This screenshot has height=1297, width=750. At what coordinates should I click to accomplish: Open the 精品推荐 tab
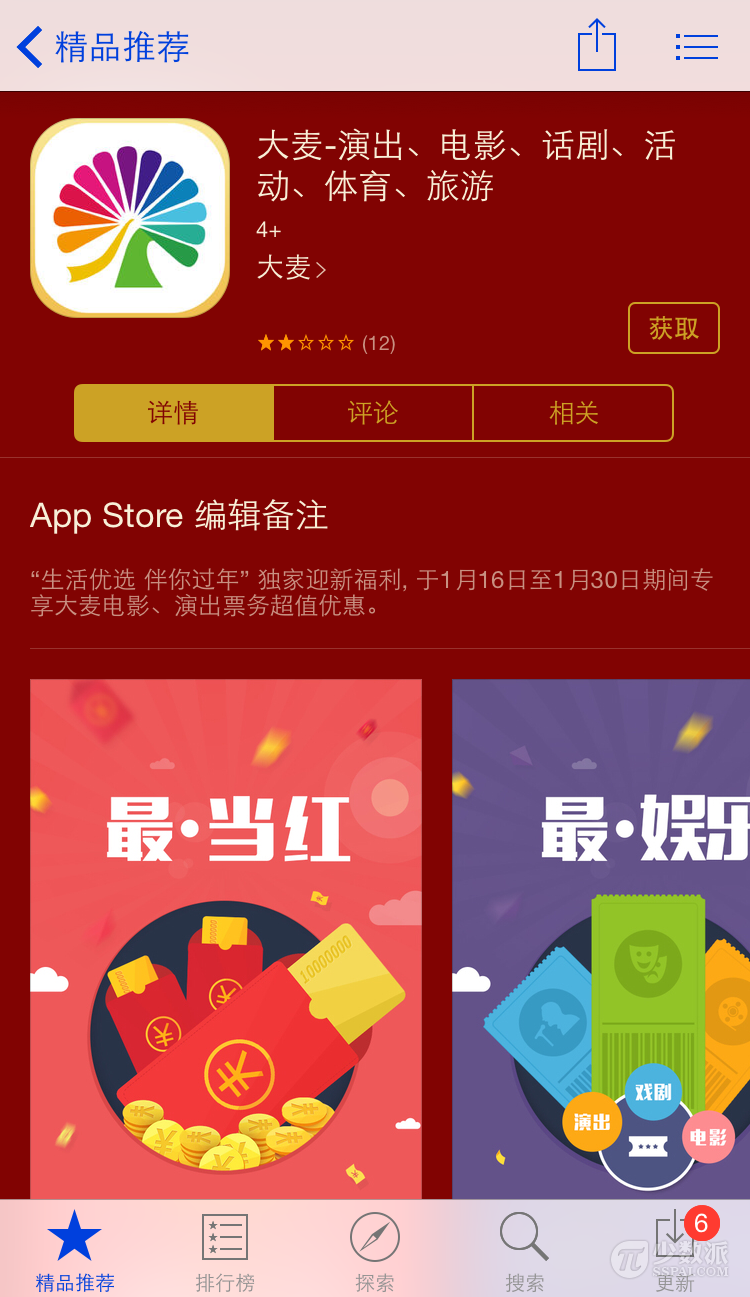pos(75,1250)
